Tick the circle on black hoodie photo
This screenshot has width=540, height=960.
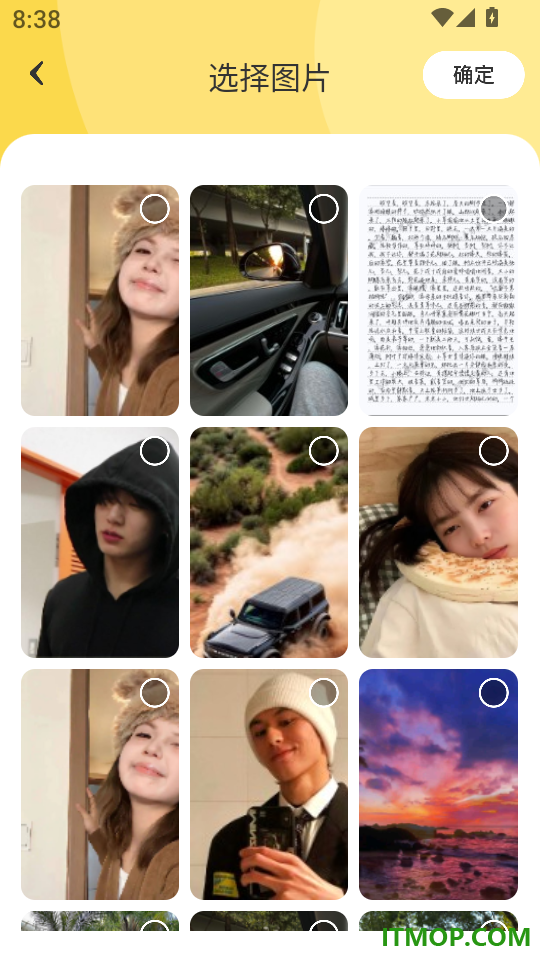click(x=154, y=451)
